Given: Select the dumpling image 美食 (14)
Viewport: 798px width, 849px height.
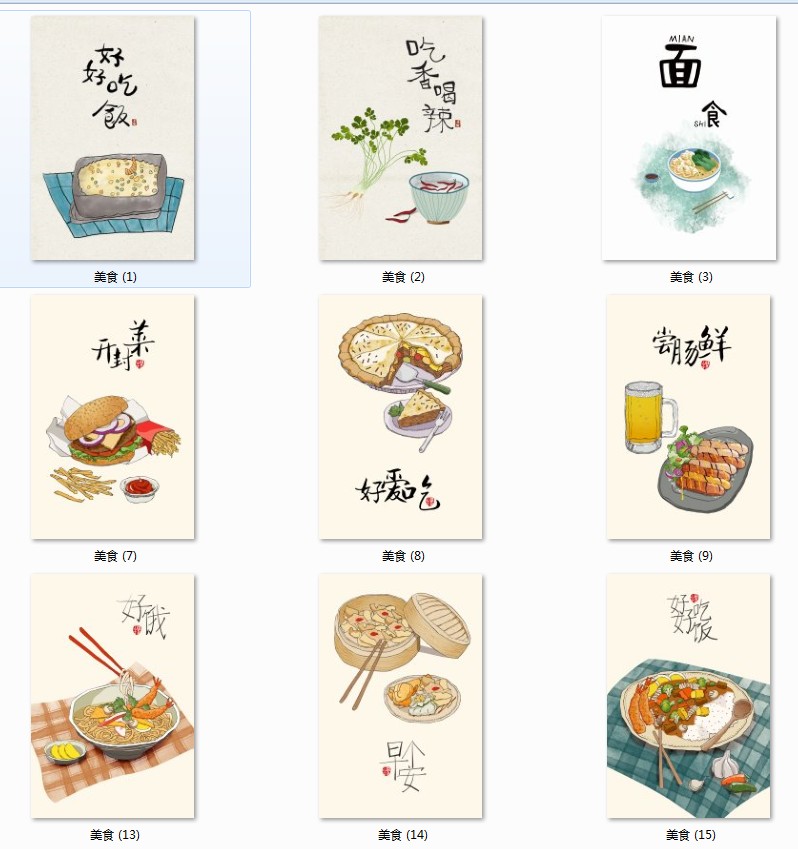Looking at the screenshot, I should coord(401,696).
